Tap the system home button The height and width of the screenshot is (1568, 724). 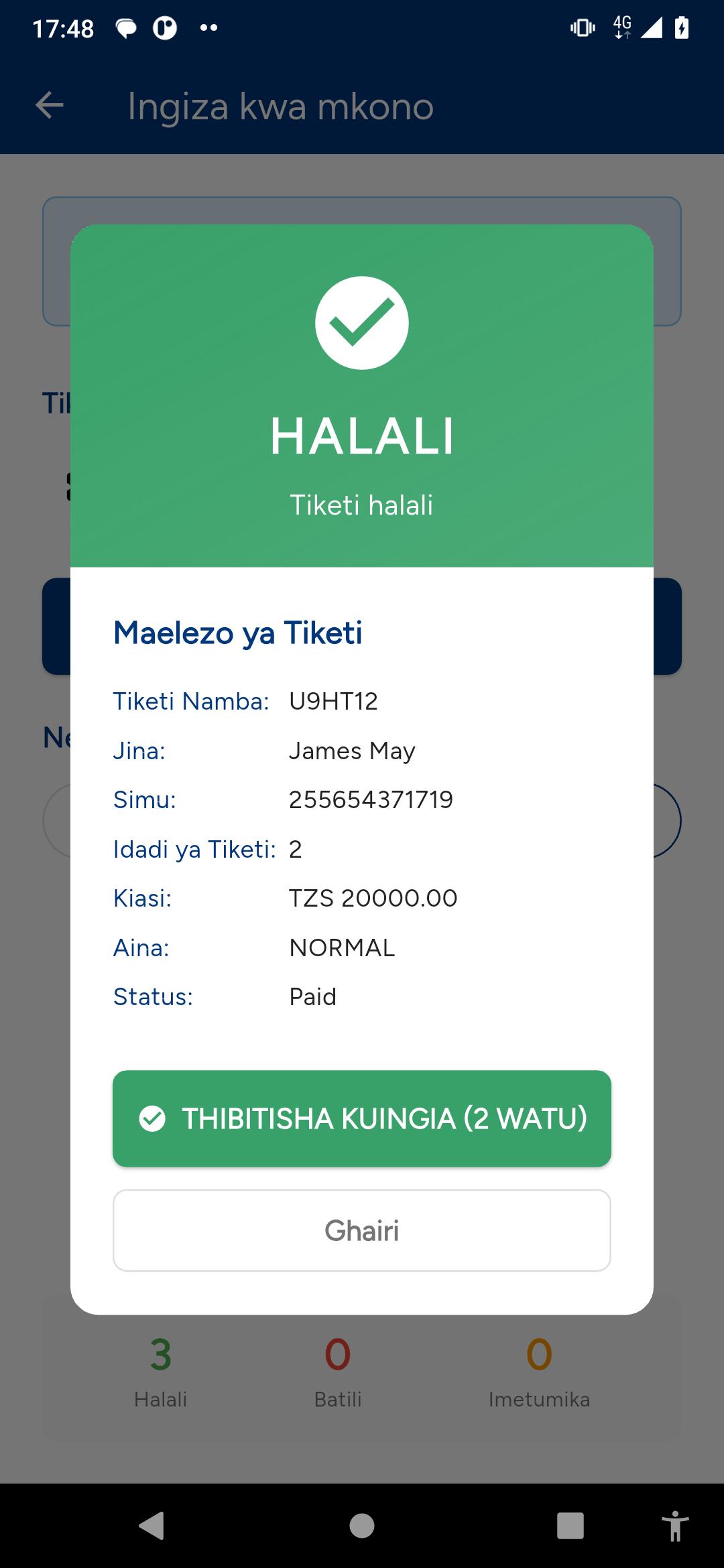(362, 1526)
